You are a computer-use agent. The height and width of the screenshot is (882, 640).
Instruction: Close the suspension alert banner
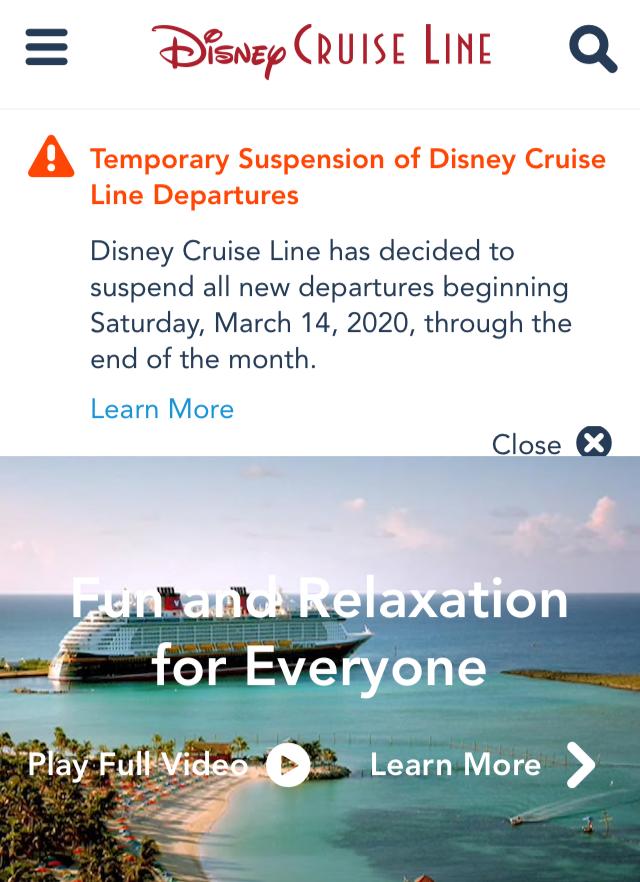click(x=593, y=443)
